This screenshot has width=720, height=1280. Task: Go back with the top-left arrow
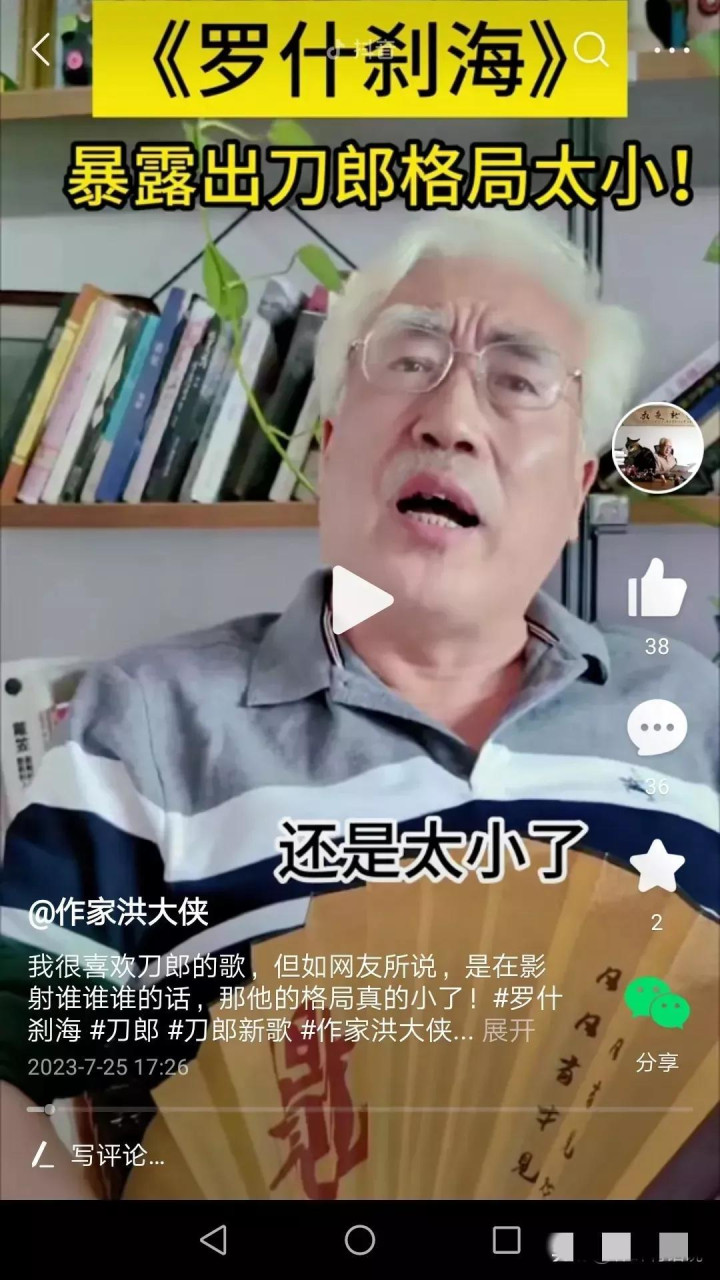coord(40,48)
